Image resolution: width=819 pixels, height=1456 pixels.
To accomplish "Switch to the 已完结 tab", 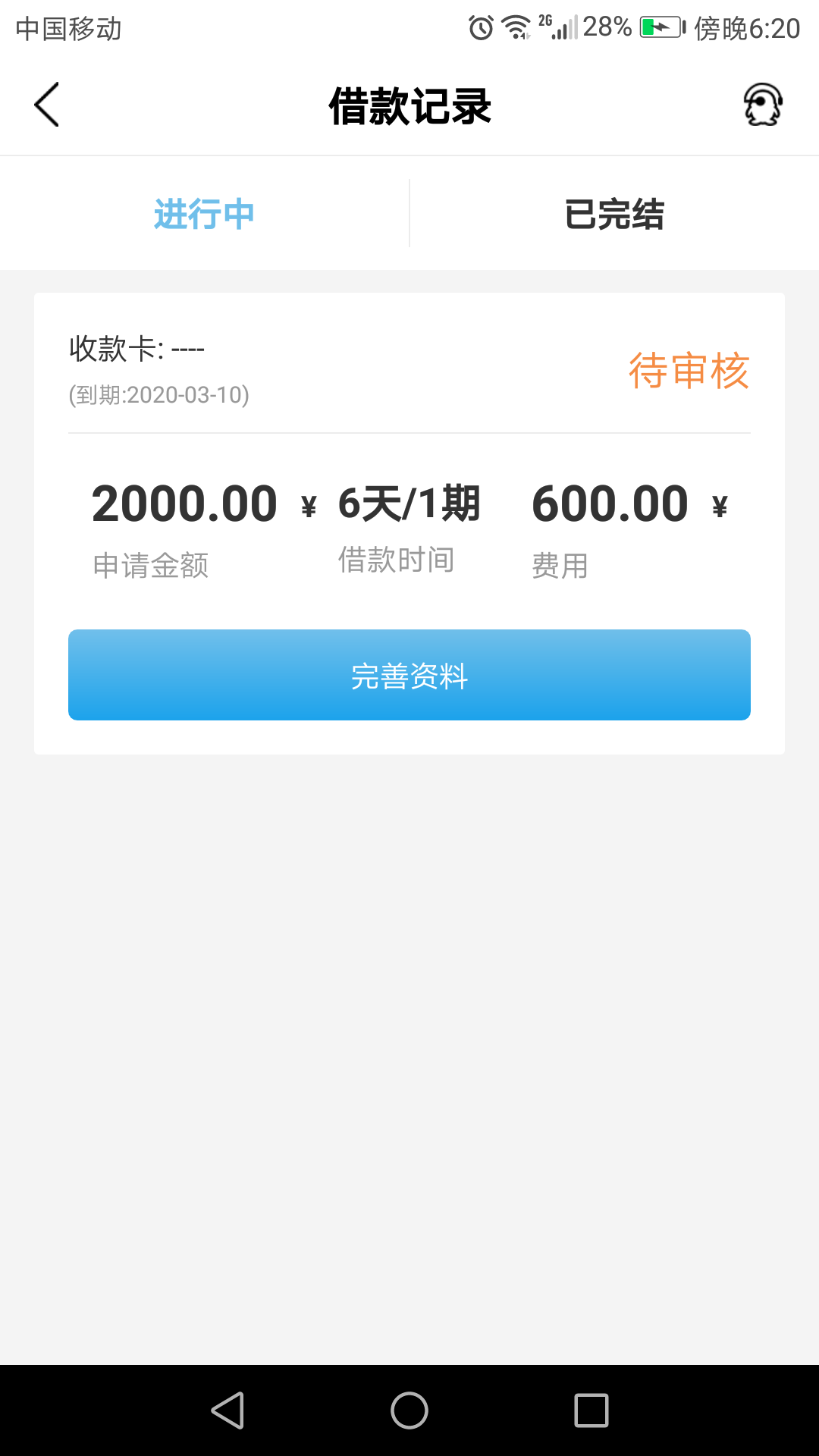I will 614,214.
